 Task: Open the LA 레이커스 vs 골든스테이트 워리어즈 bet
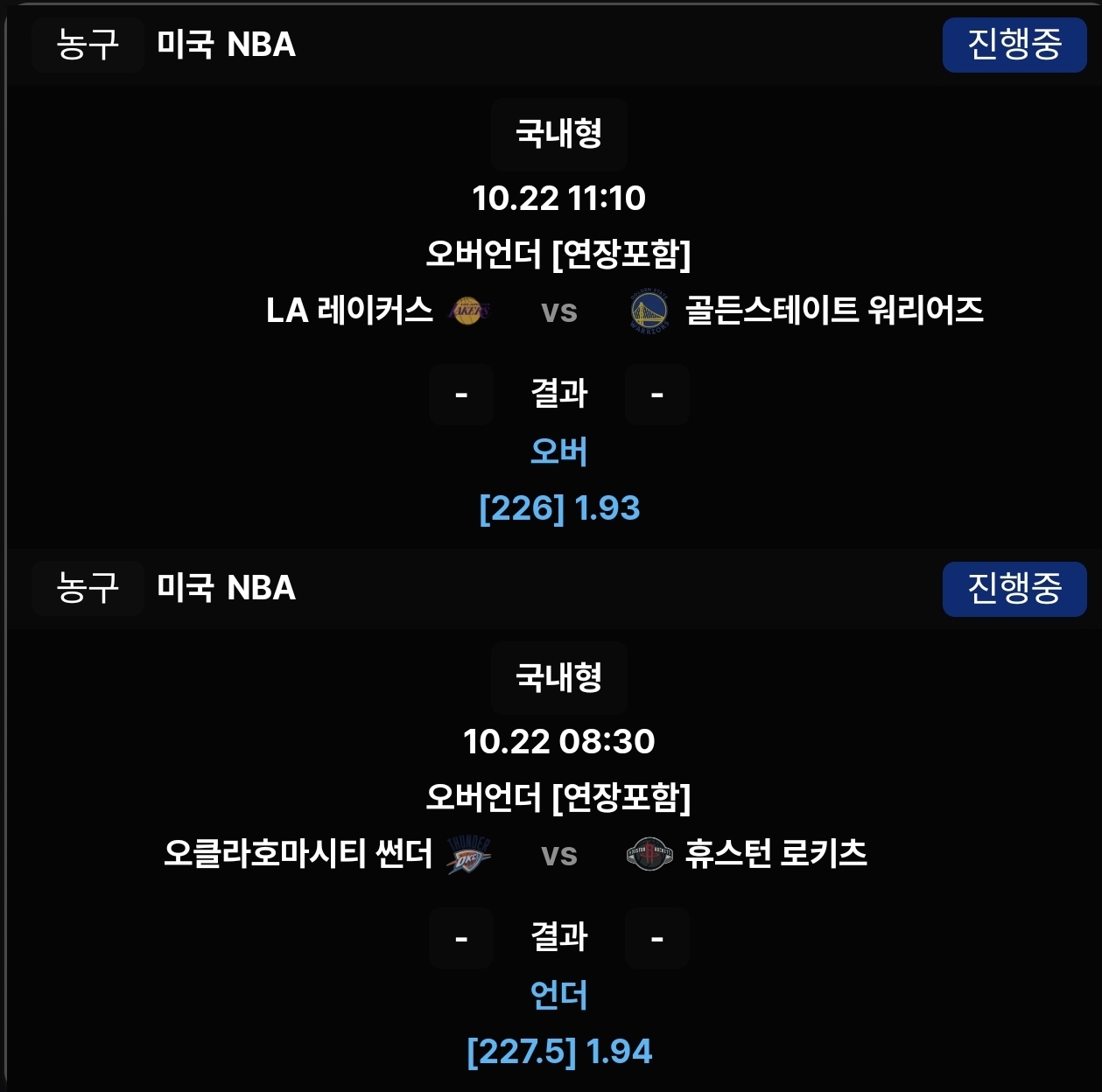tap(558, 311)
